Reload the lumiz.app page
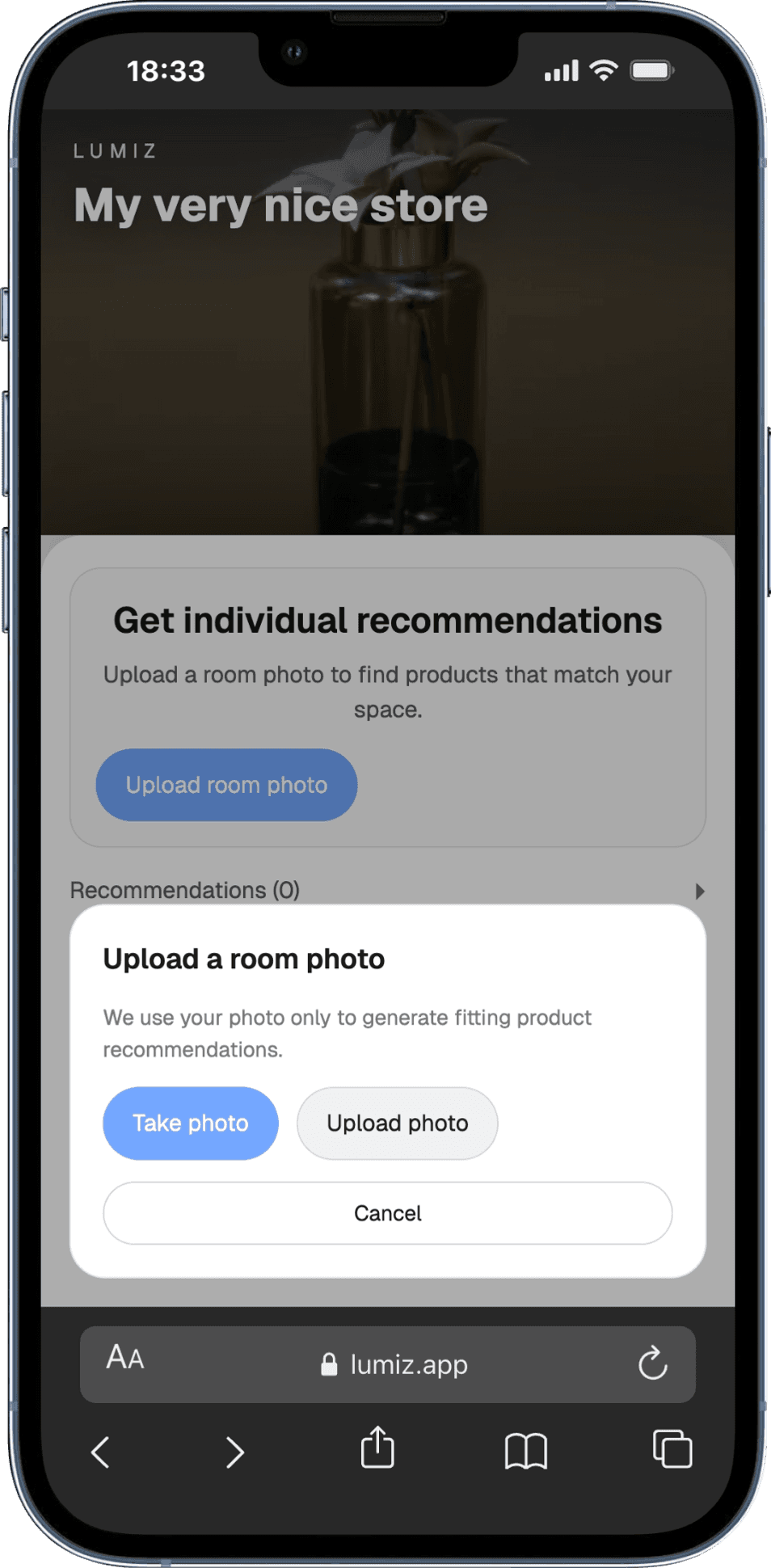 tap(652, 1364)
